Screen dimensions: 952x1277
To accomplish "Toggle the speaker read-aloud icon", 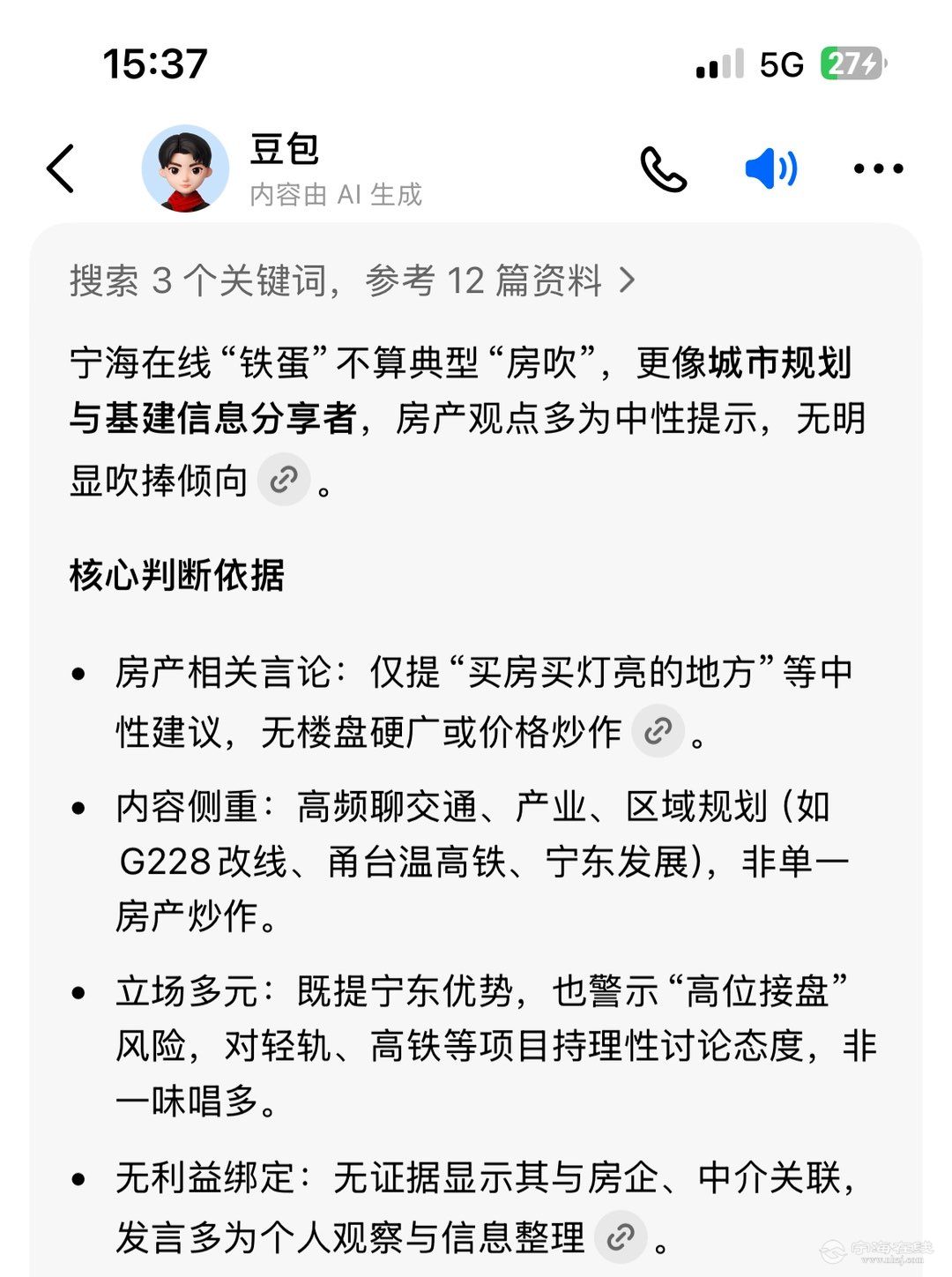I will 770,168.
